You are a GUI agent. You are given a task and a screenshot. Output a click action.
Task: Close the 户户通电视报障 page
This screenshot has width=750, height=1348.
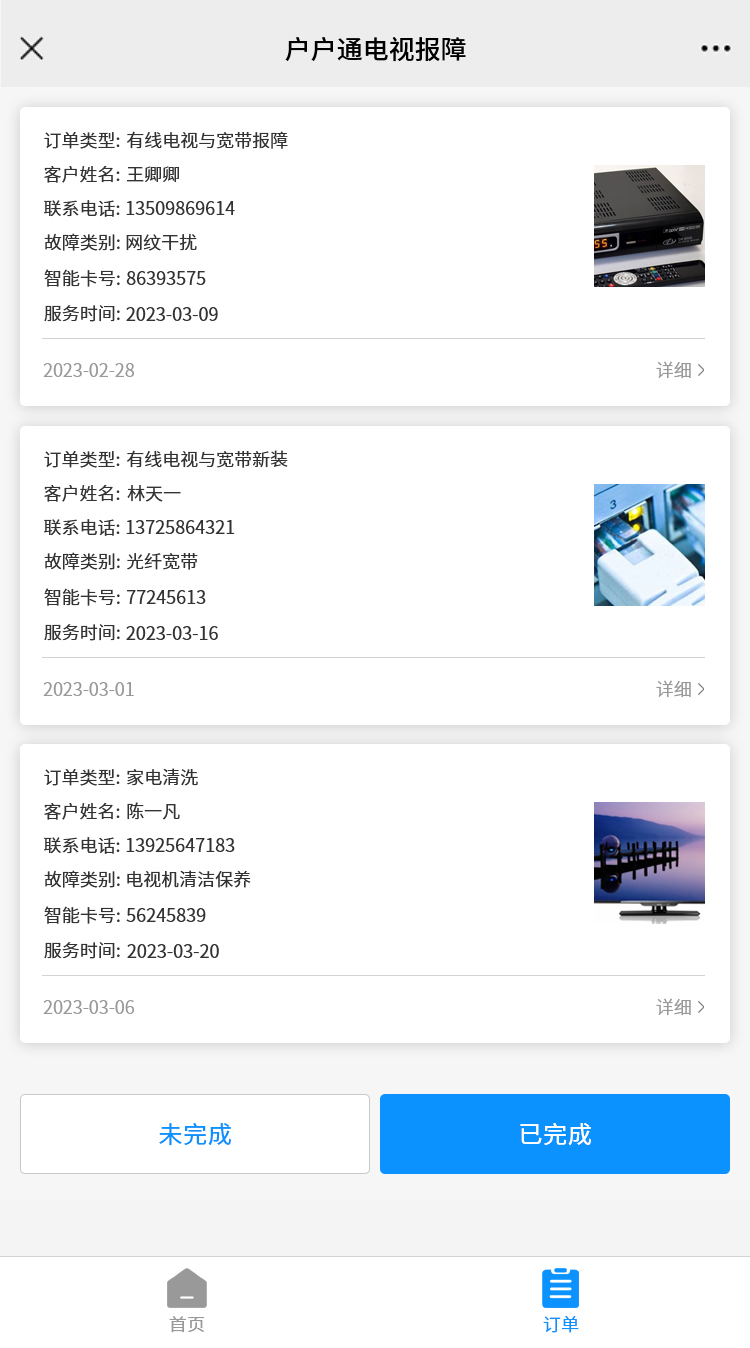[32, 48]
